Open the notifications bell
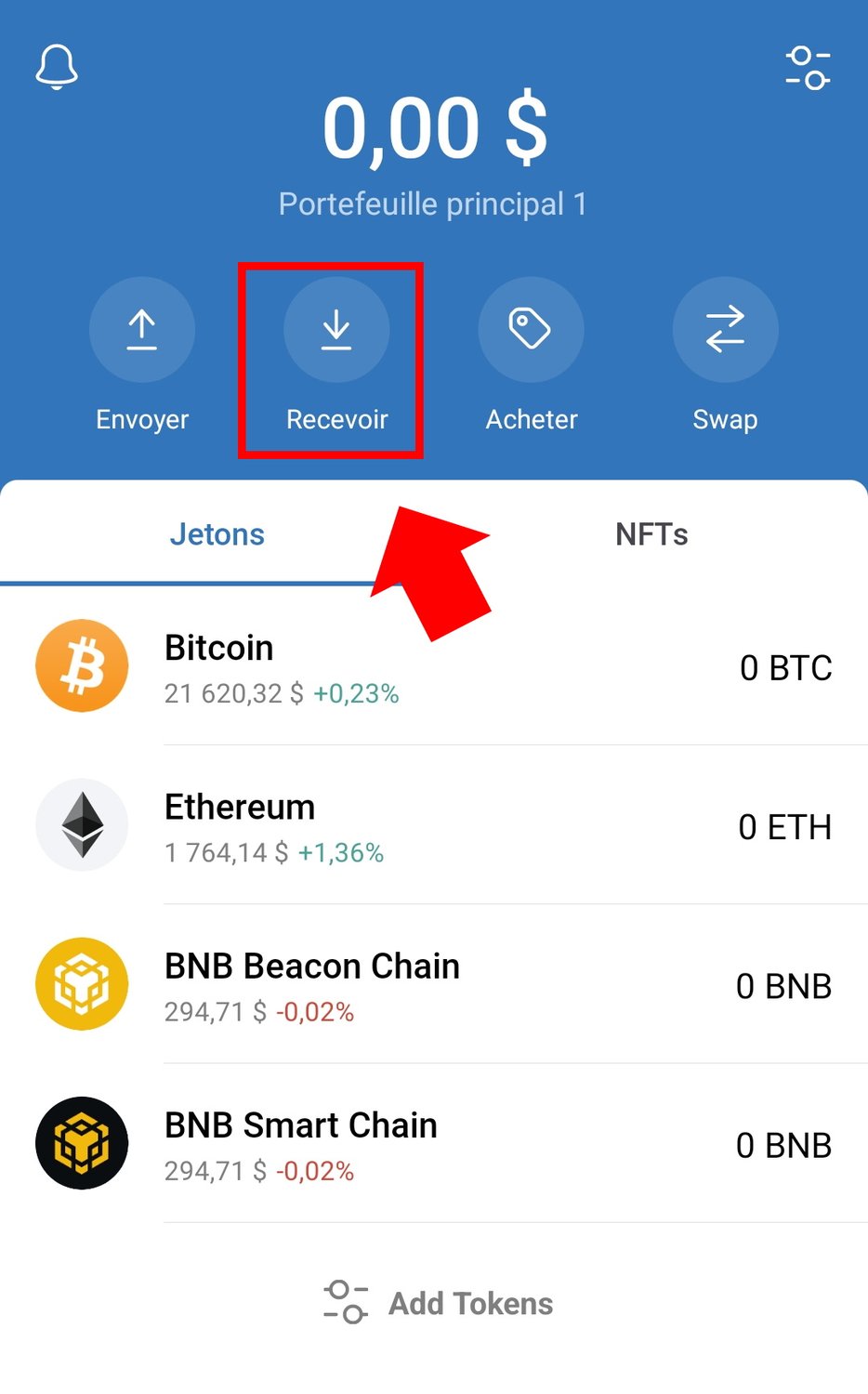 57,67
